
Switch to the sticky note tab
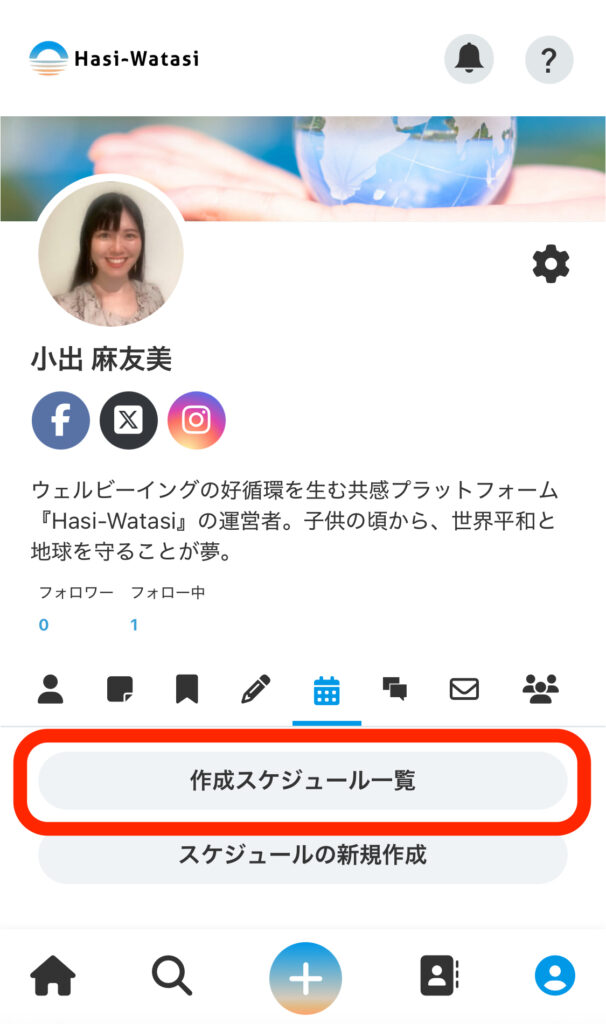tap(120, 689)
